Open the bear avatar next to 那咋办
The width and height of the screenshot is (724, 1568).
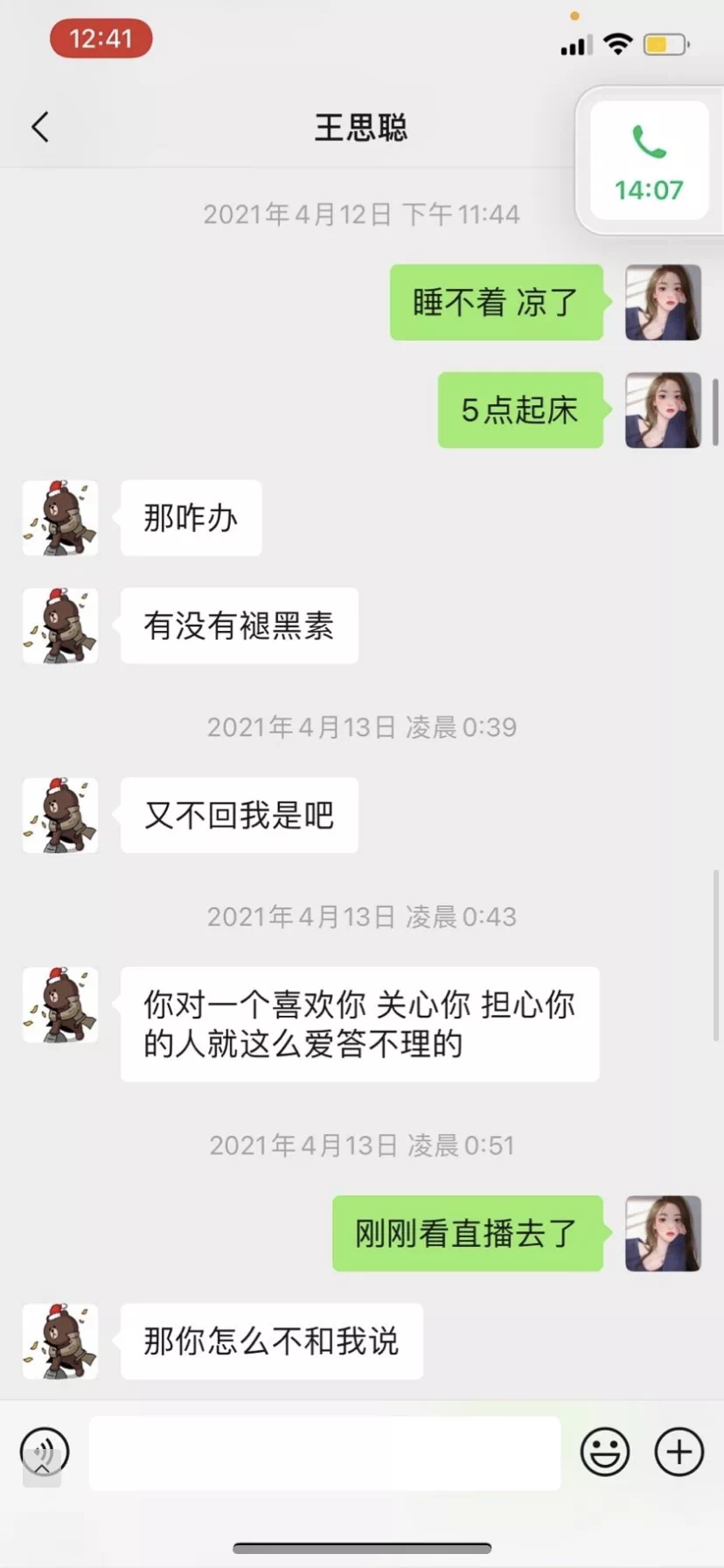[60, 518]
